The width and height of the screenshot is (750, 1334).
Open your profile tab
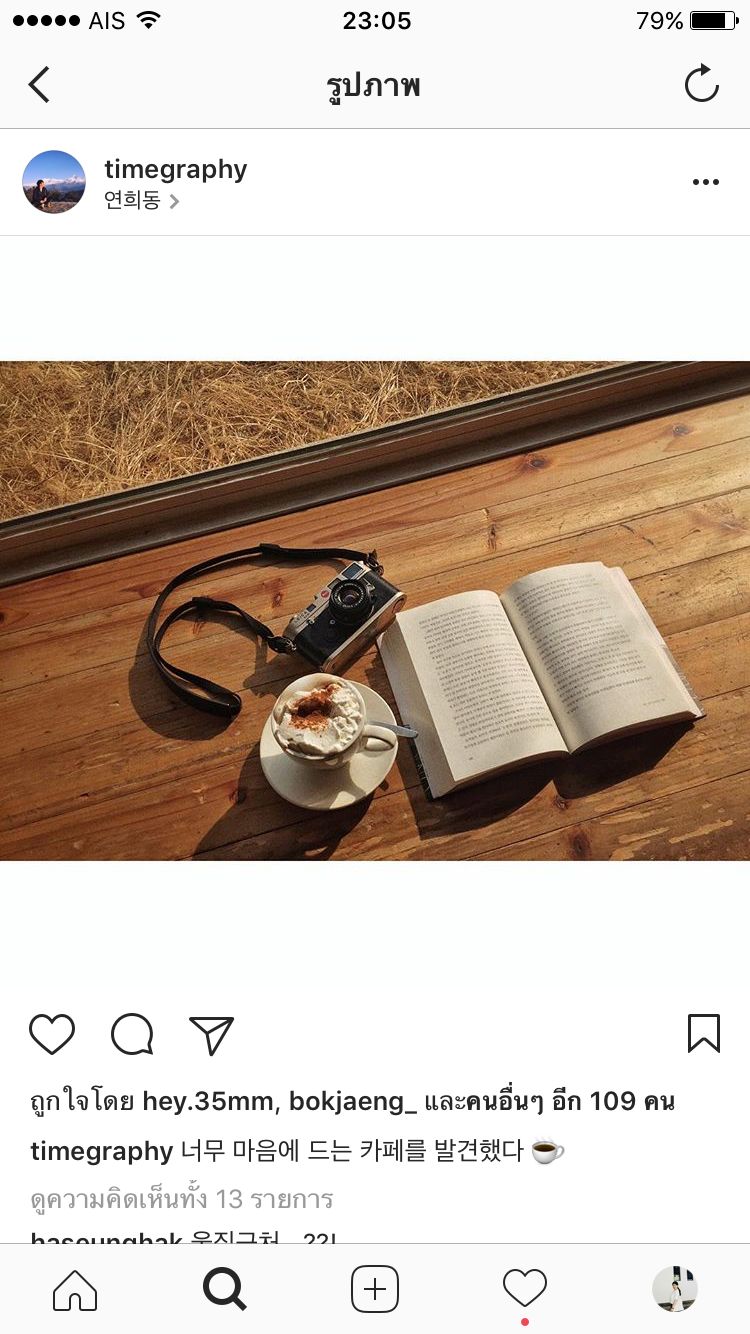(x=674, y=1289)
